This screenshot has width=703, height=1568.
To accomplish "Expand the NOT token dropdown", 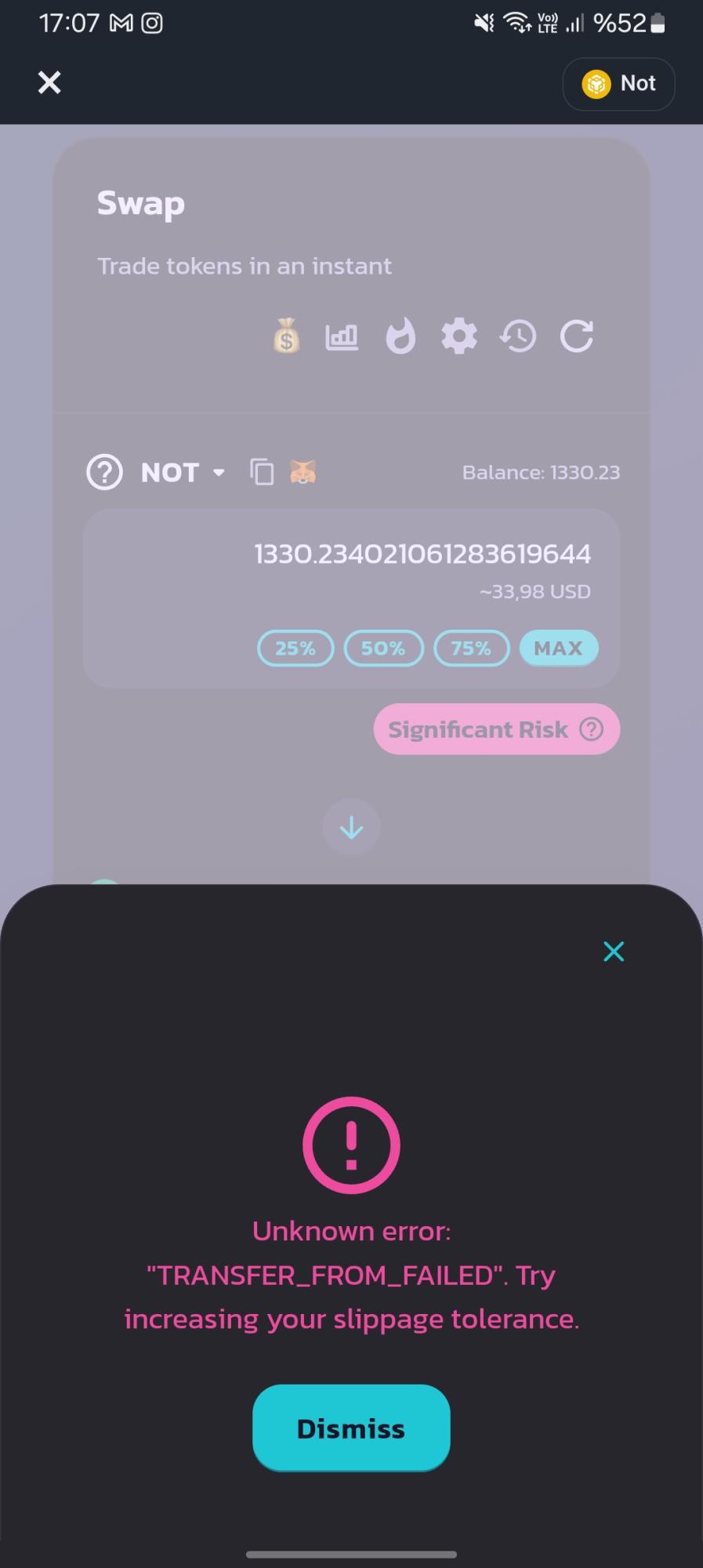I will [x=183, y=472].
